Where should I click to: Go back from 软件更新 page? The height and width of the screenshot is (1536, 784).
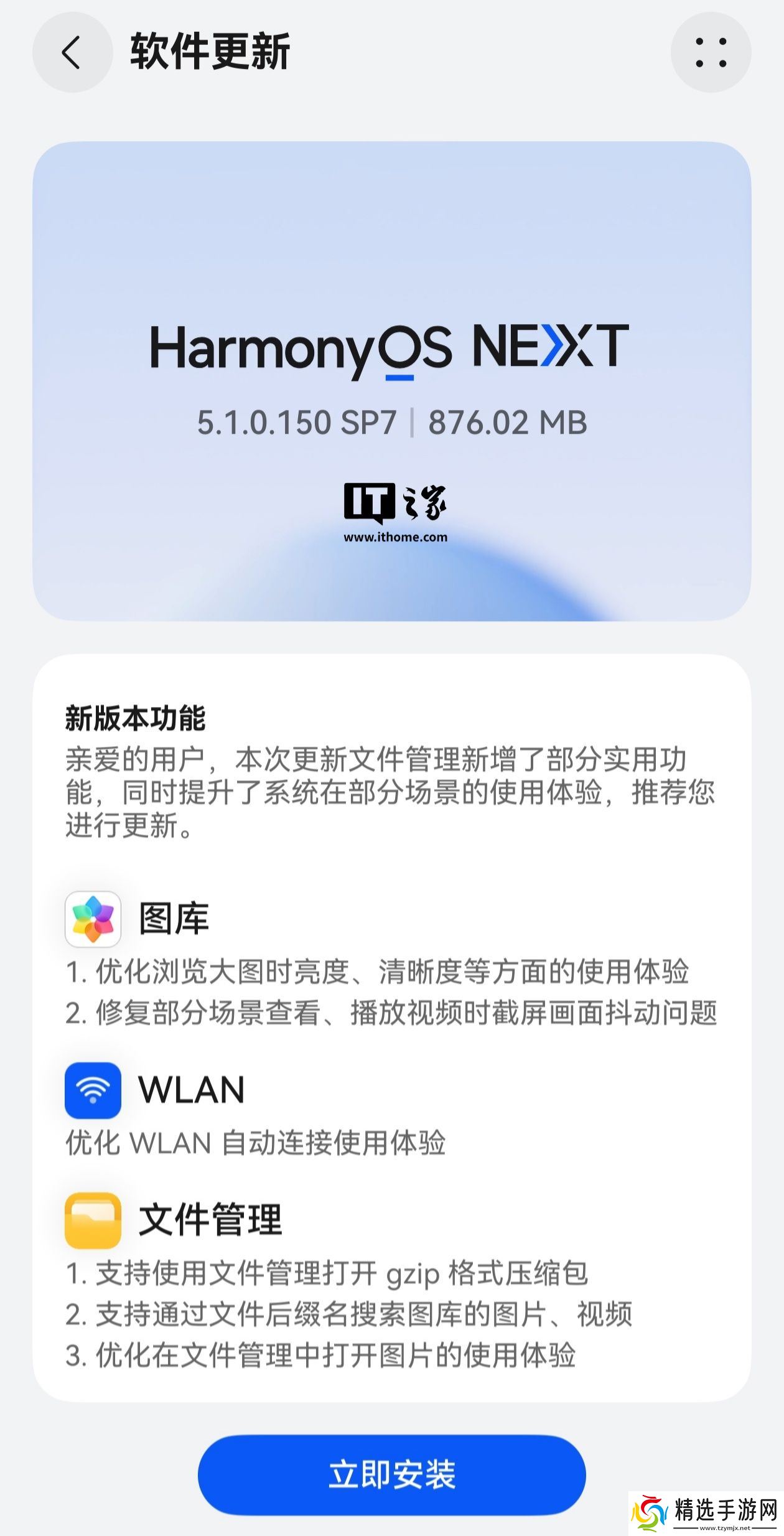tap(72, 52)
